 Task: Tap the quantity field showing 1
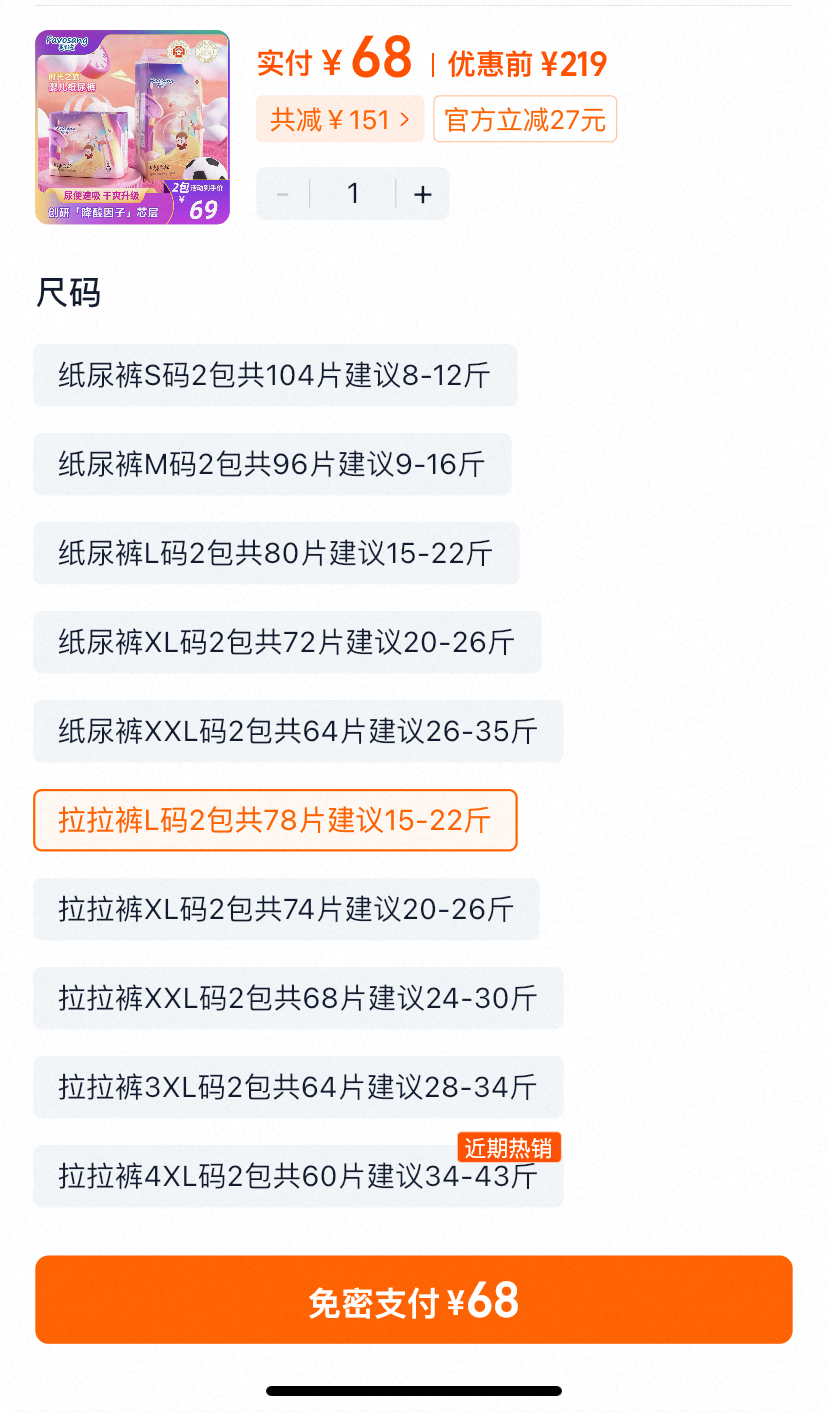[353, 194]
